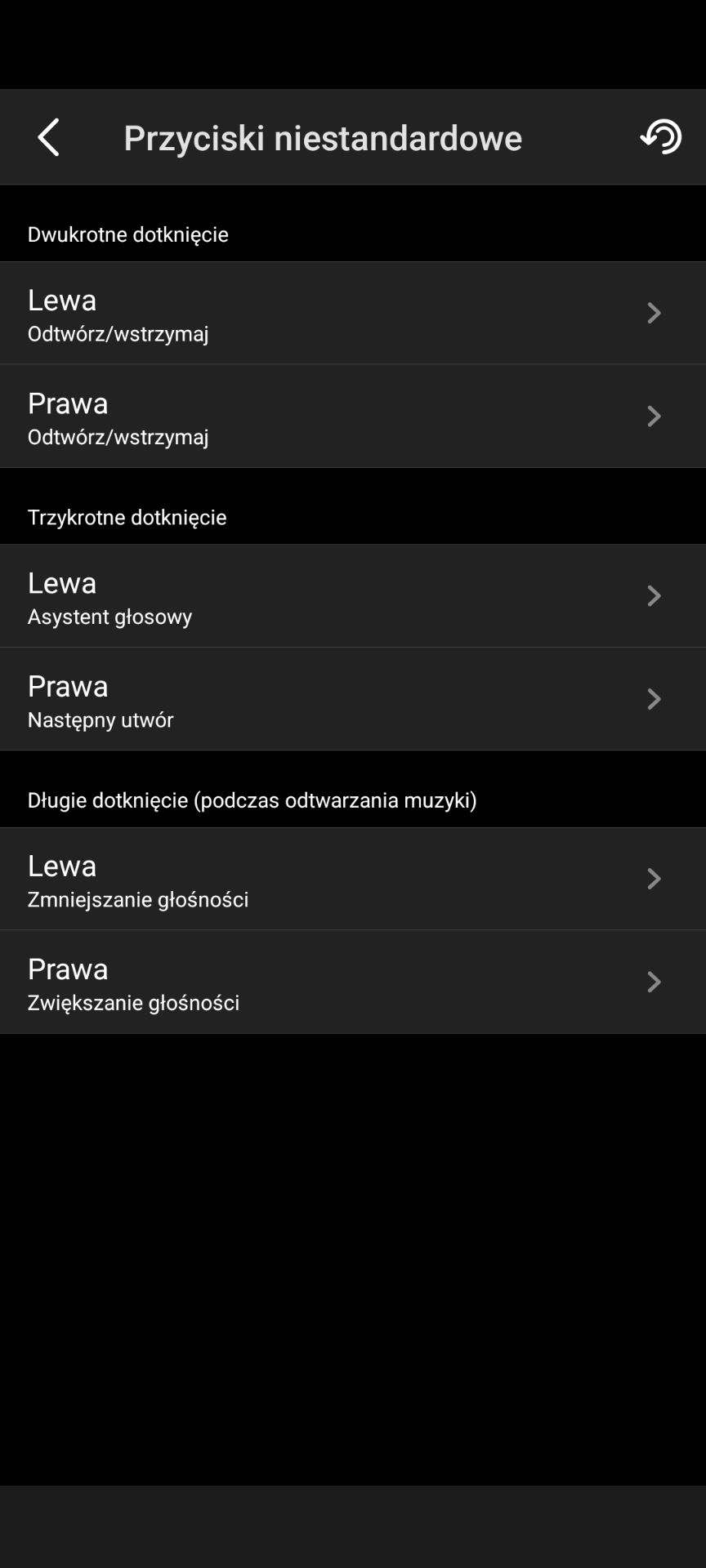The height and width of the screenshot is (1568, 706).
Task: Go back using the top-left arrow
Action: coord(49,137)
